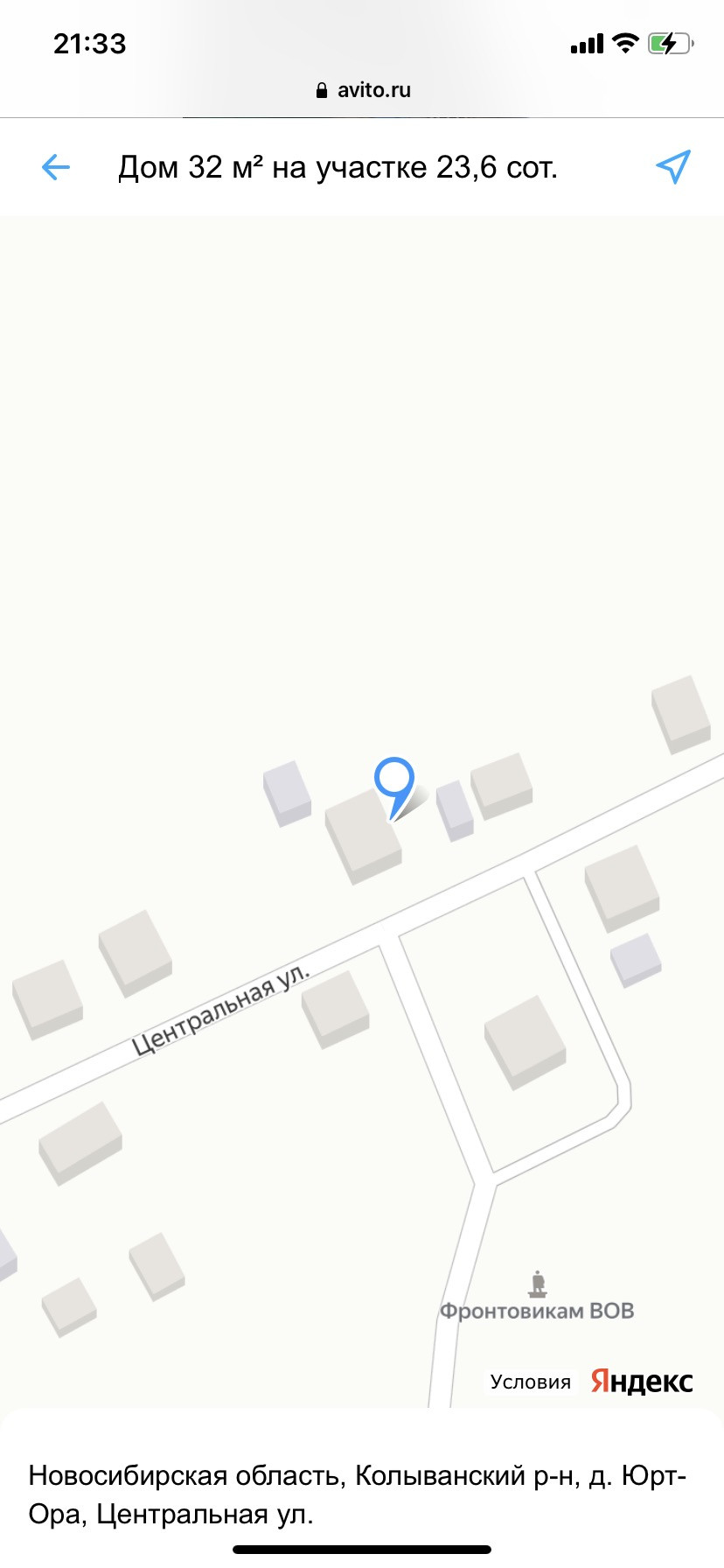Viewport: 724px width, 1568px height.
Task: Open the Яндекс map logo link
Action: point(642,1381)
